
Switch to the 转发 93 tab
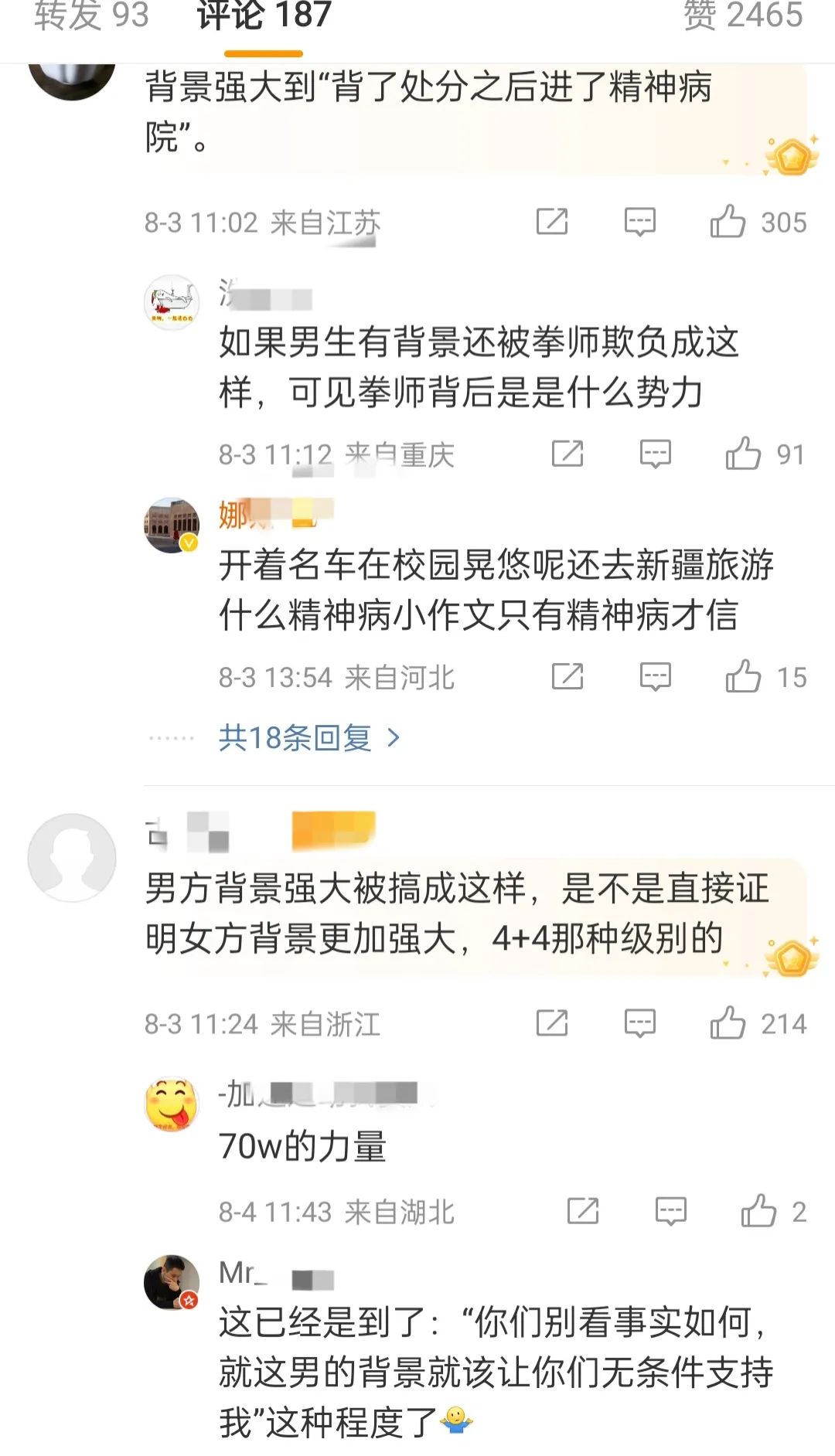(91, 15)
